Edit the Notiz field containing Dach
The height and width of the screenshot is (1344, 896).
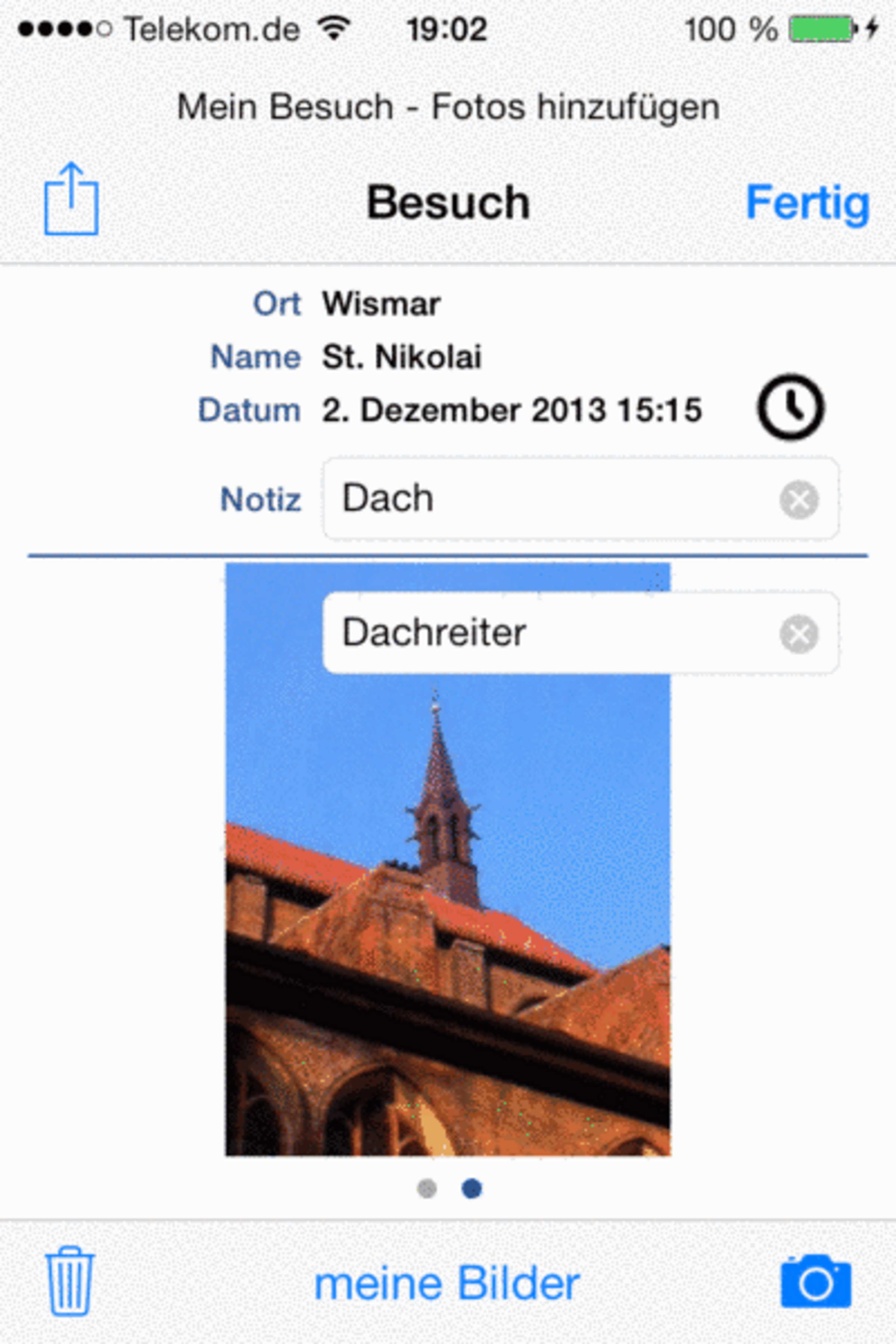(x=548, y=499)
